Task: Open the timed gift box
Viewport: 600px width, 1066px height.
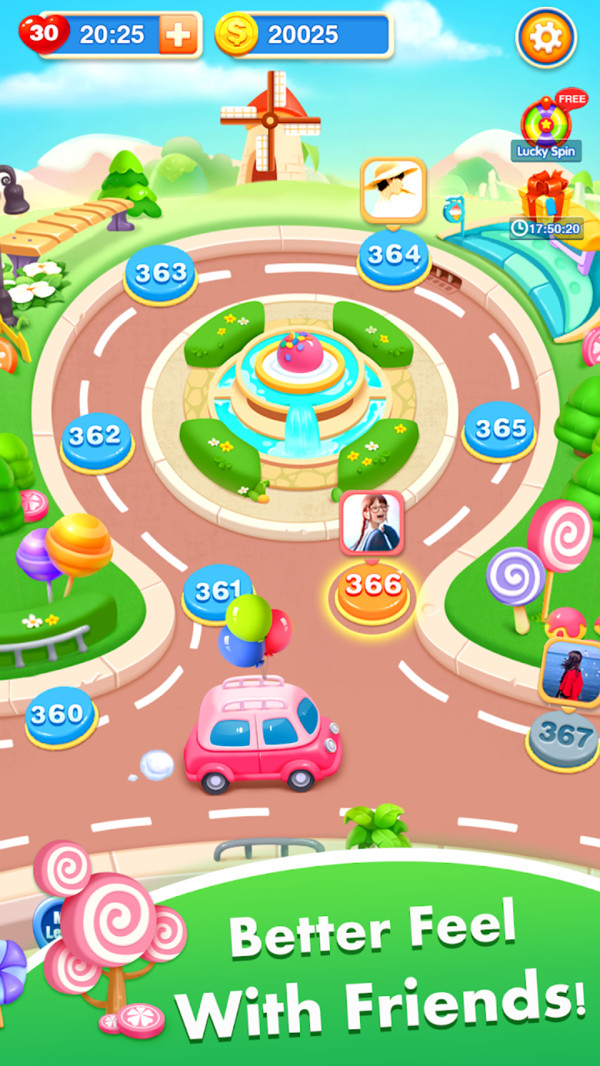Action: click(546, 197)
